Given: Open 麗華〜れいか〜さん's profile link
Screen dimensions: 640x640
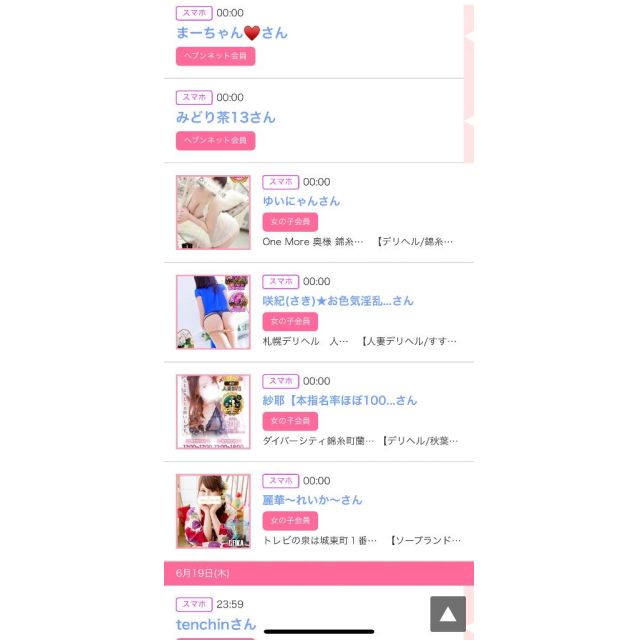Looking at the screenshot, I should point(312,500).
